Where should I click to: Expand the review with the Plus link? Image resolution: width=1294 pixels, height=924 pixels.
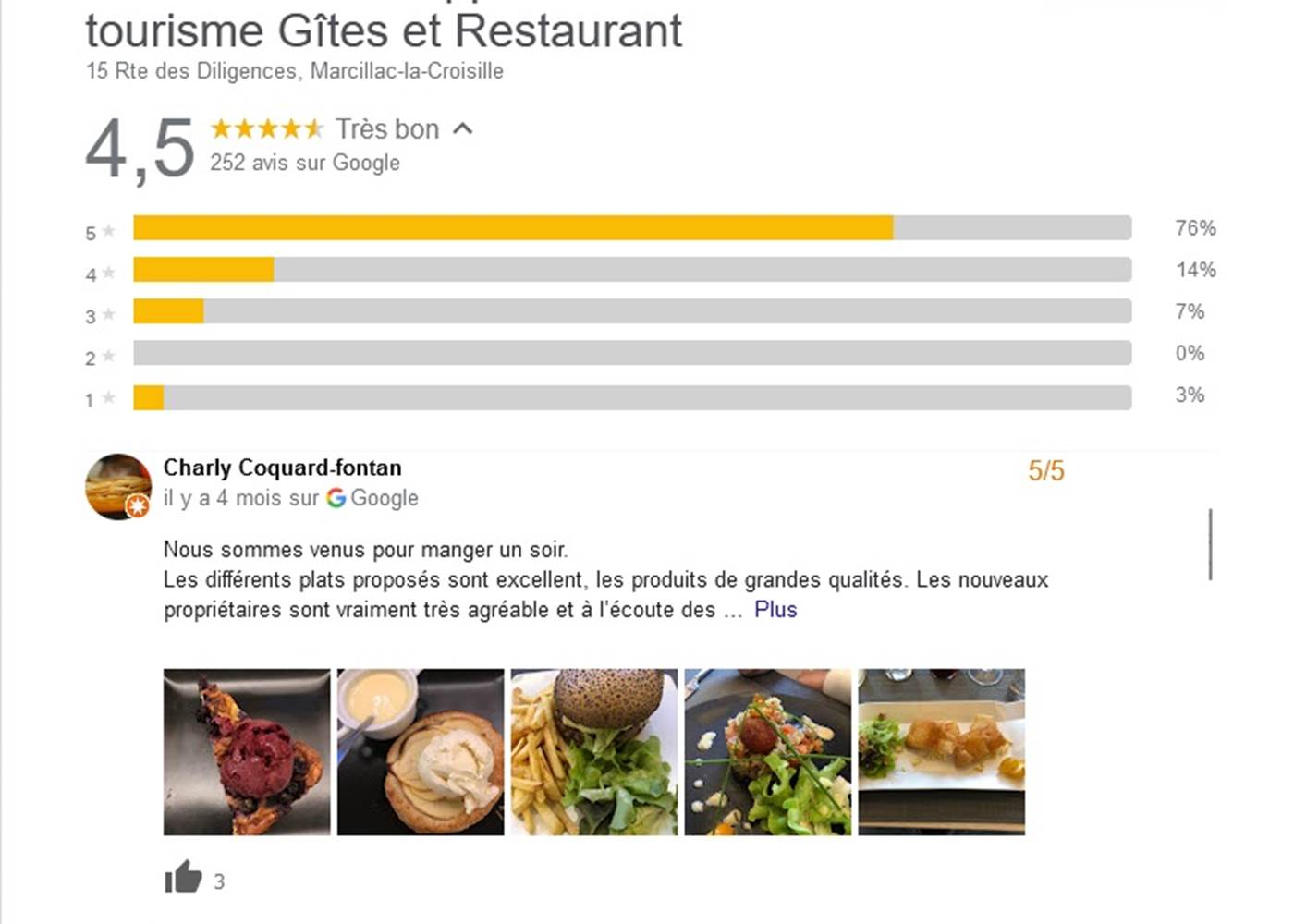click(775, 610)
